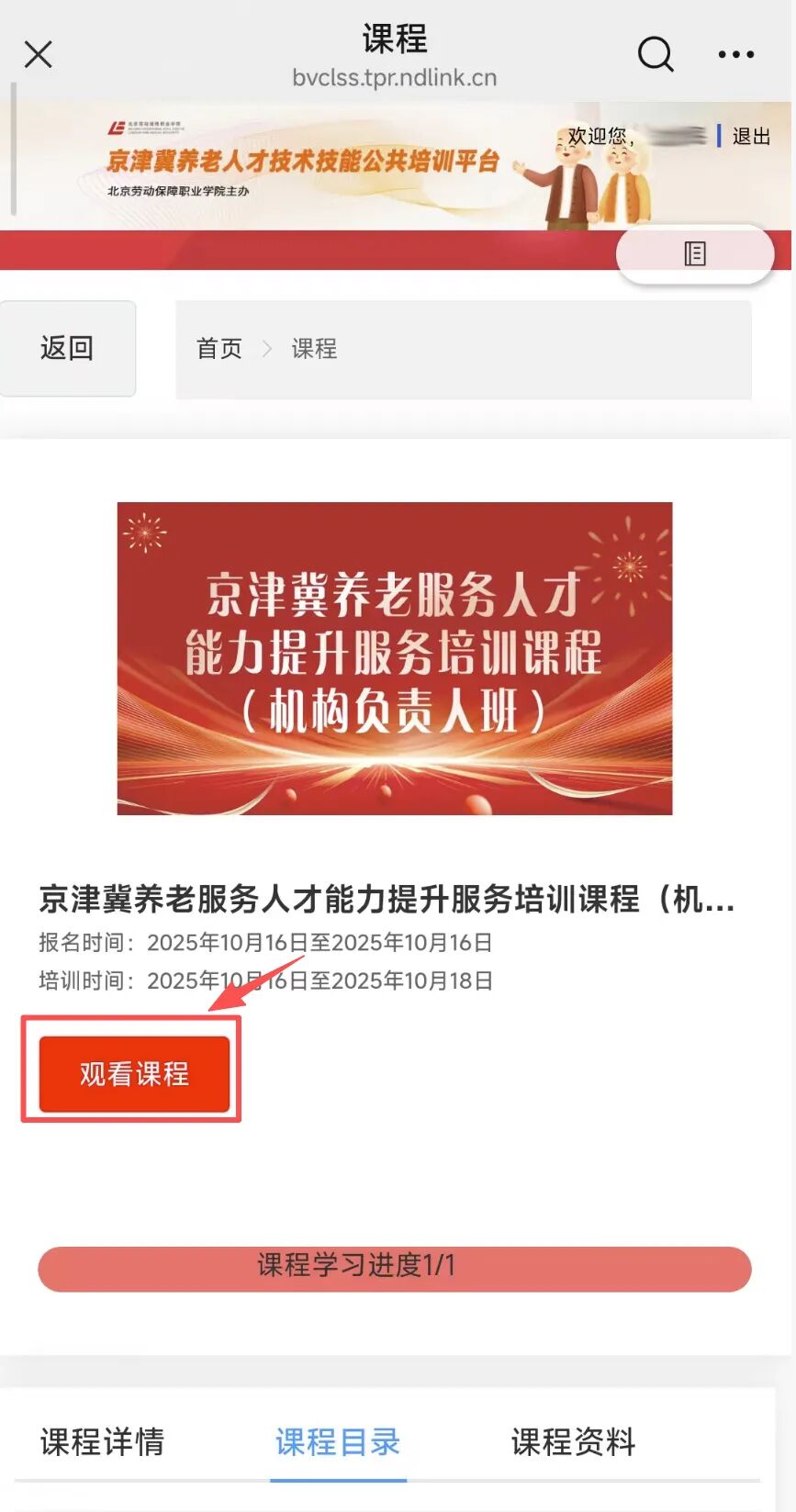This screenshot has height=1512, width=796.
Task: Close the course web page
Action: click(38, 54)
